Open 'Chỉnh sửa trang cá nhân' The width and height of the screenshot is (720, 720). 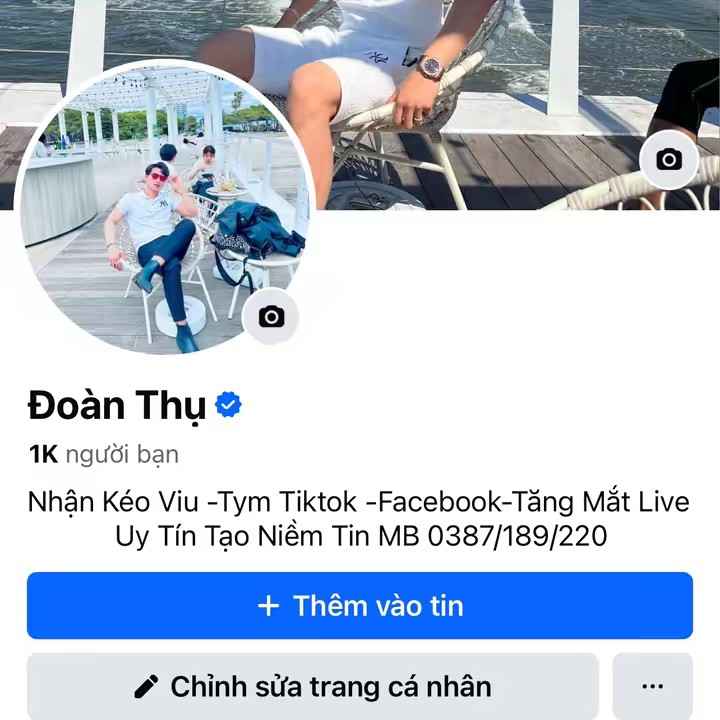[312, 686]
